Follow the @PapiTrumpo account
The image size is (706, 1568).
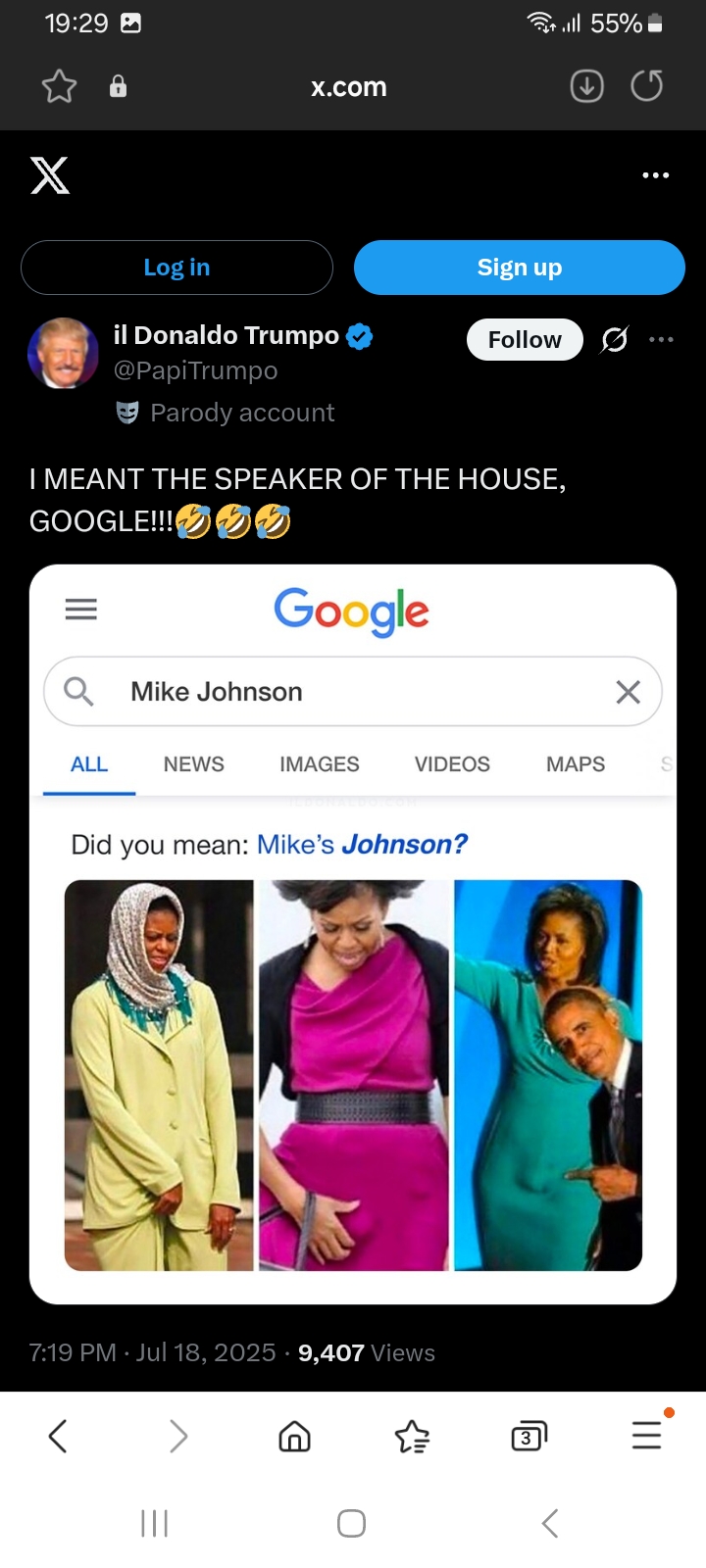525,340
